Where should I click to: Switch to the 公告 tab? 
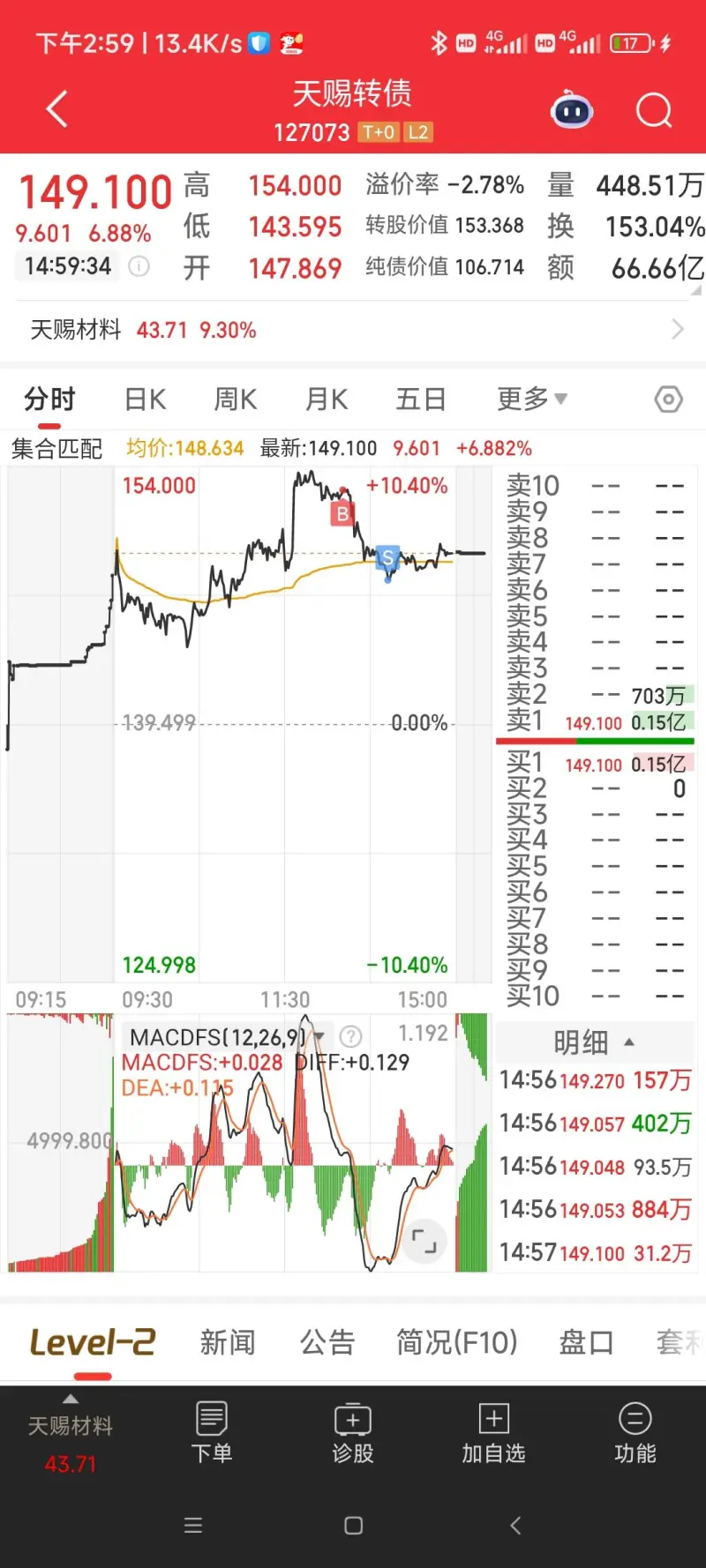click(327, 1342)
